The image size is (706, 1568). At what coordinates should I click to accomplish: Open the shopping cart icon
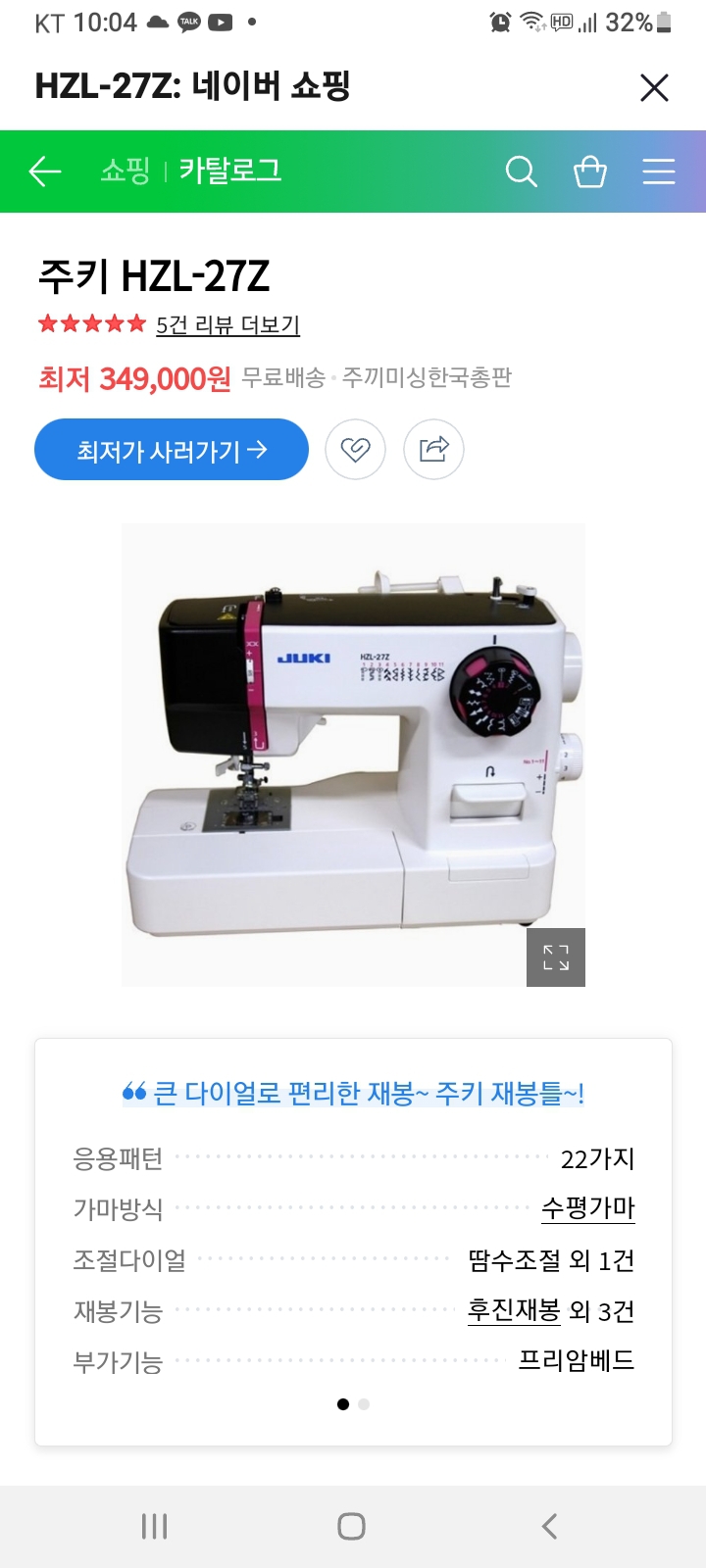coord(590,171)
